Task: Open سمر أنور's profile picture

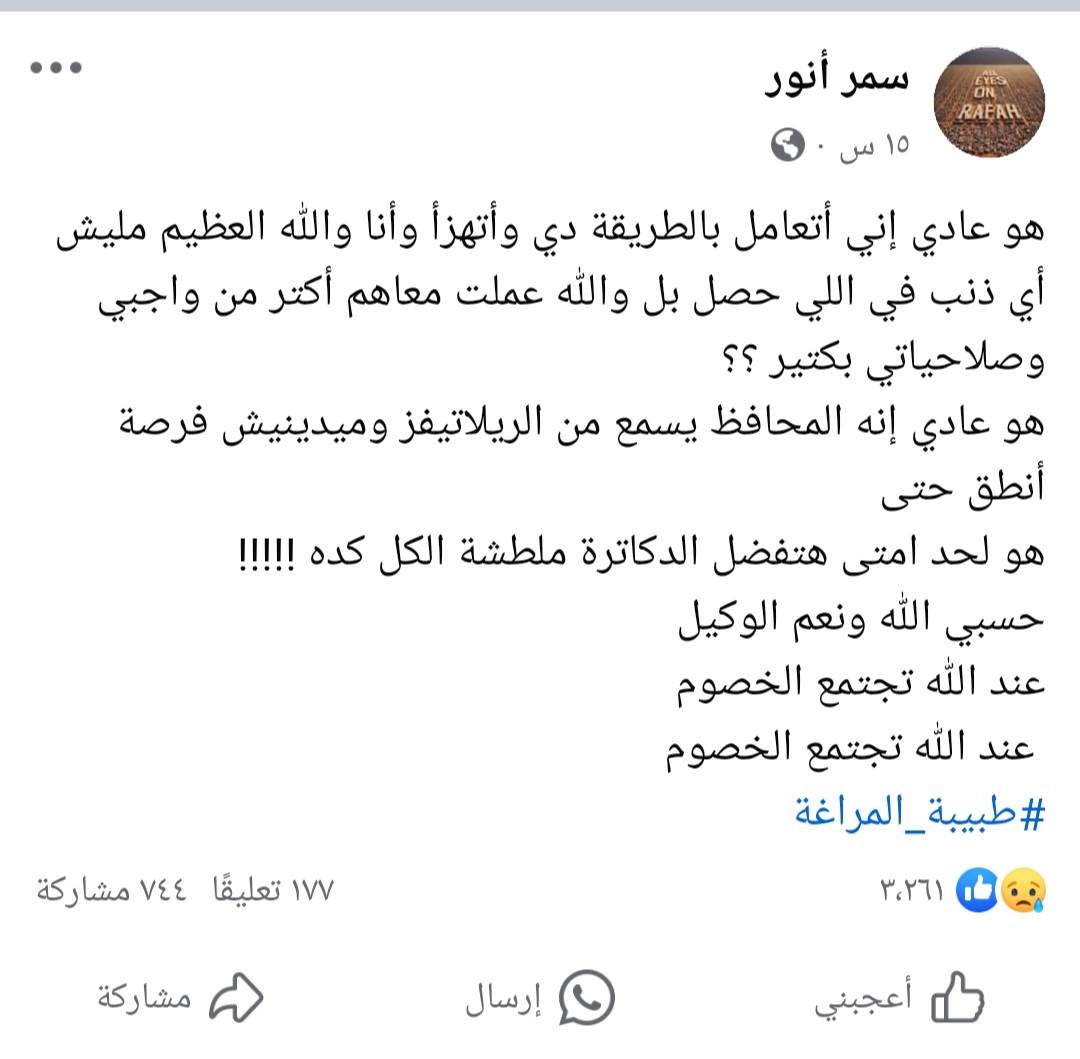Action: (x=988, y=100)
